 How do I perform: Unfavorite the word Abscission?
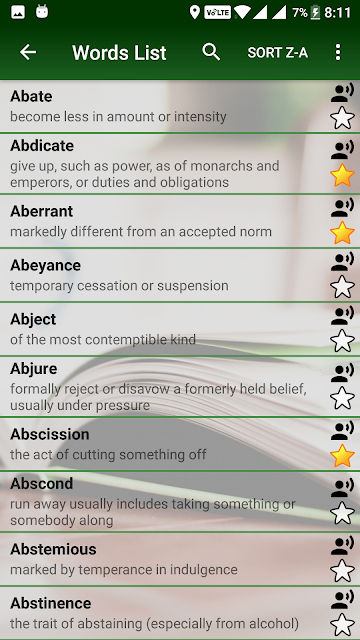342,456
